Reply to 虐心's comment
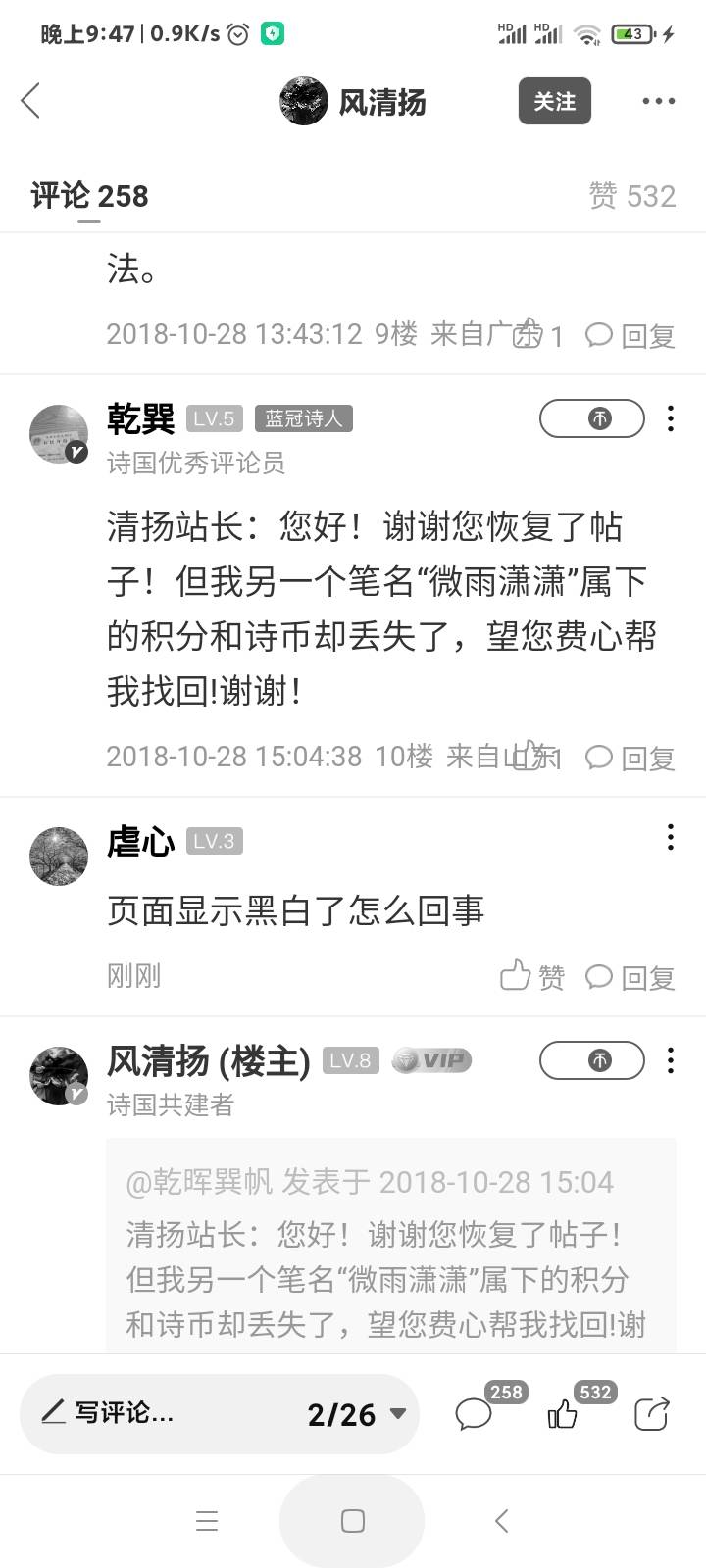The height and width of the screenshot is (1568, 706). coord(630,977)
